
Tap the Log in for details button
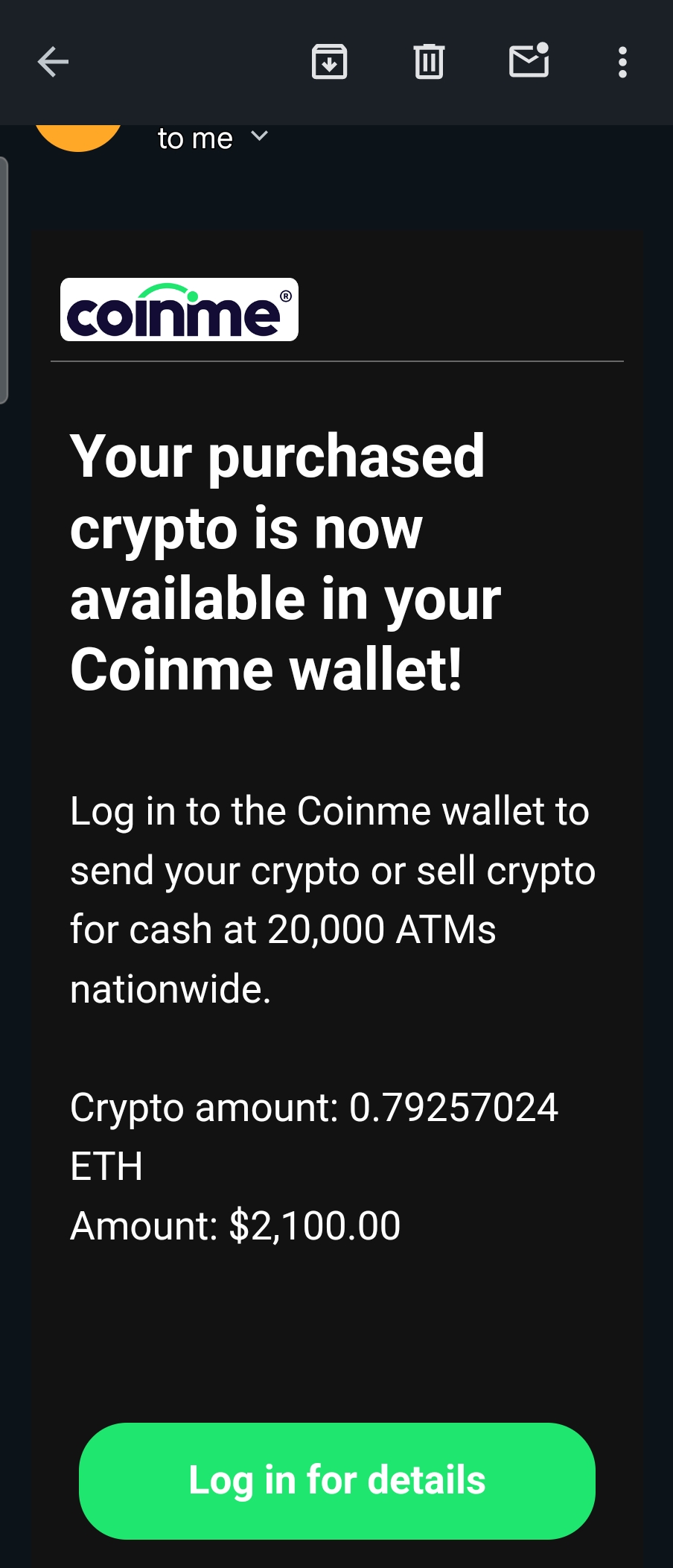coord(336,1480)
